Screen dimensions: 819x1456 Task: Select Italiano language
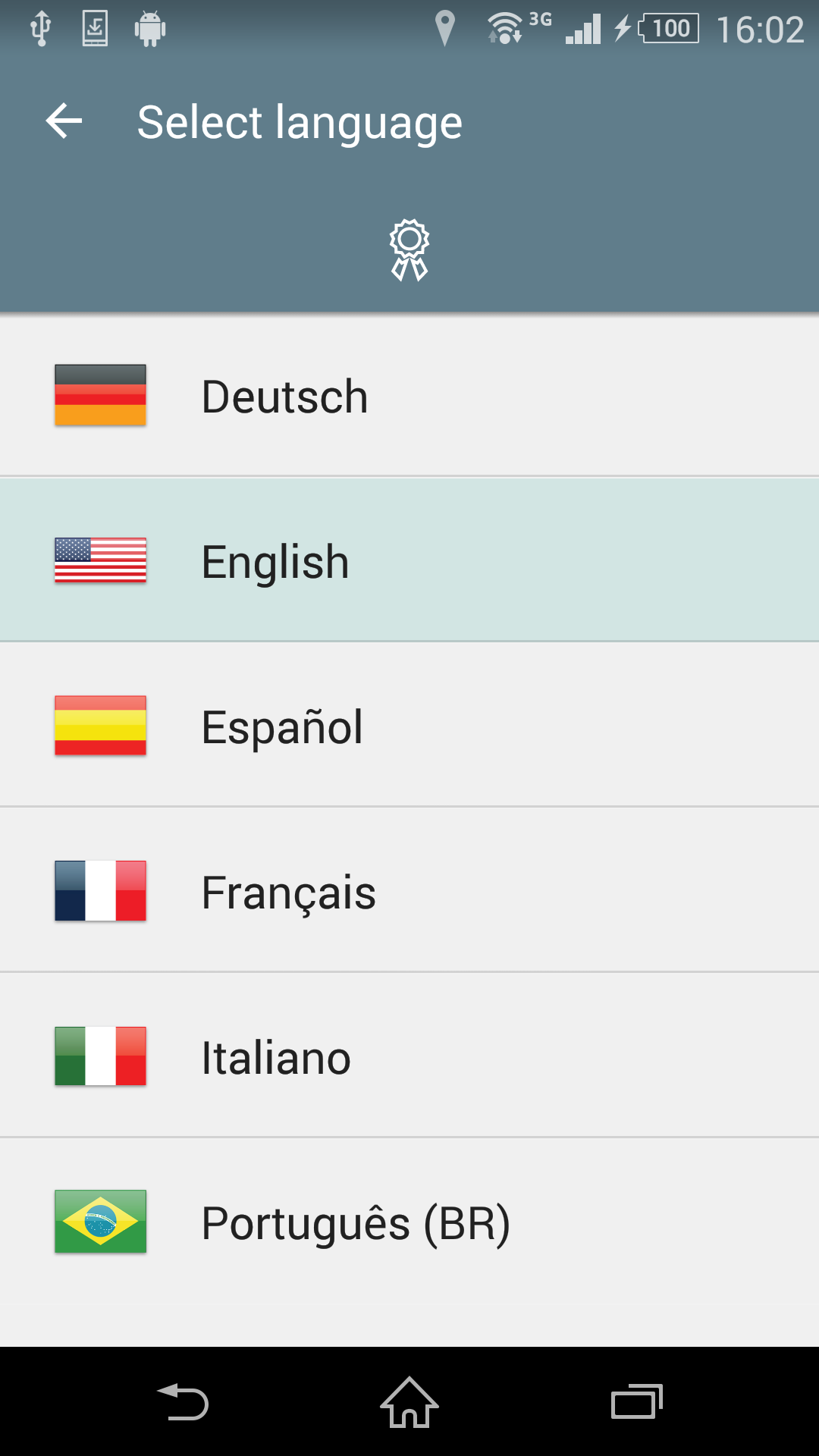point(409,1057)
